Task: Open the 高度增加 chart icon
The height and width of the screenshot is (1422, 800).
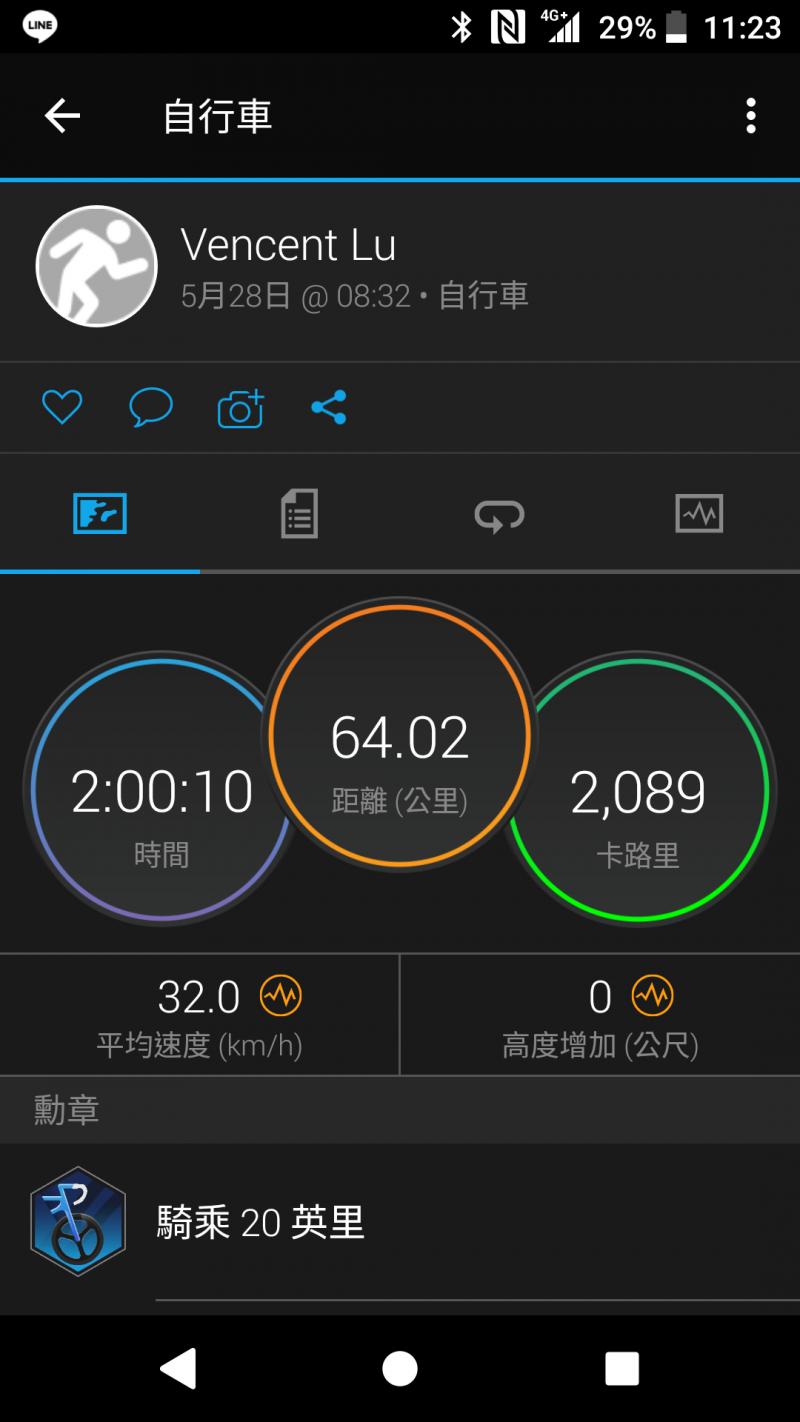Action: point(653,996)
